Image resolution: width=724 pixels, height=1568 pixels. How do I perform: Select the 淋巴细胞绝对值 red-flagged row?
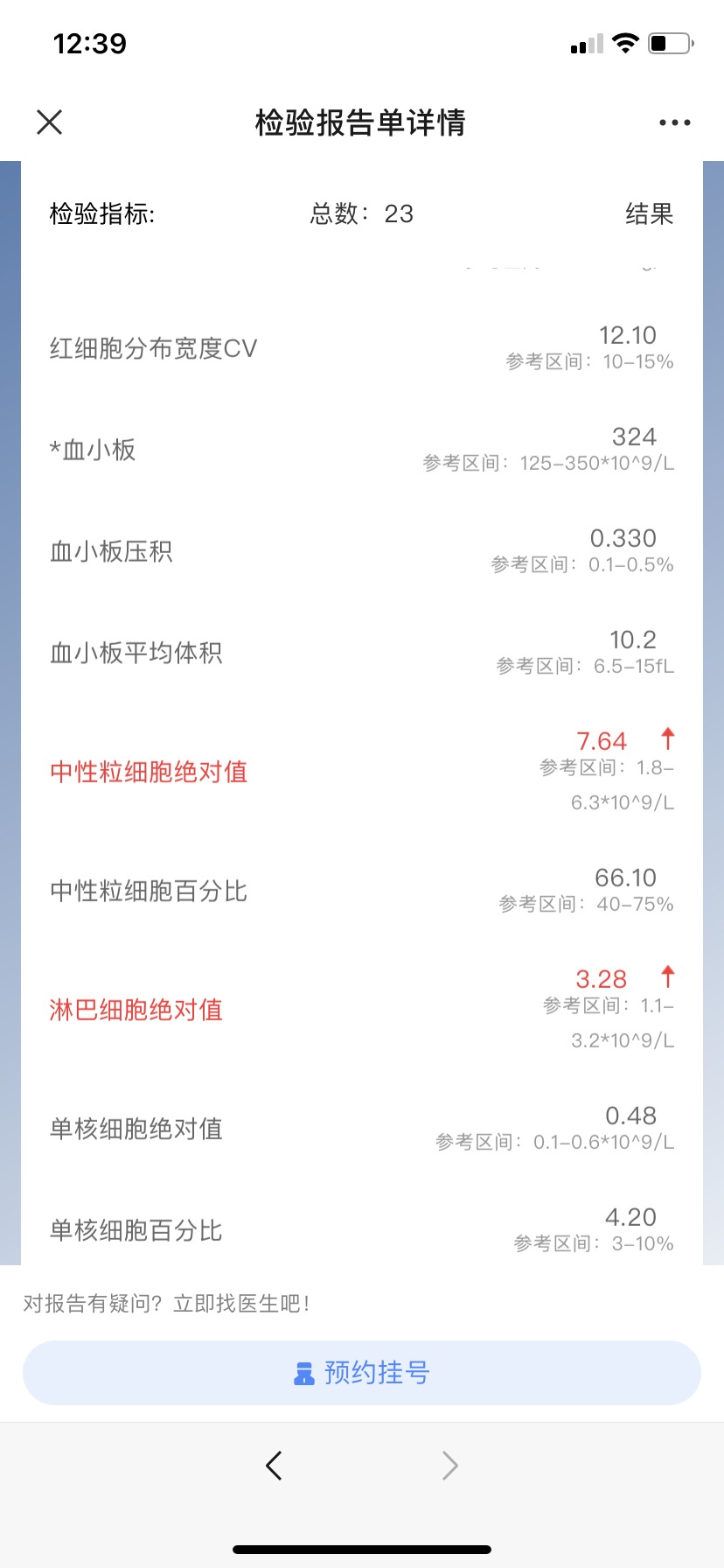point(136,1009)
